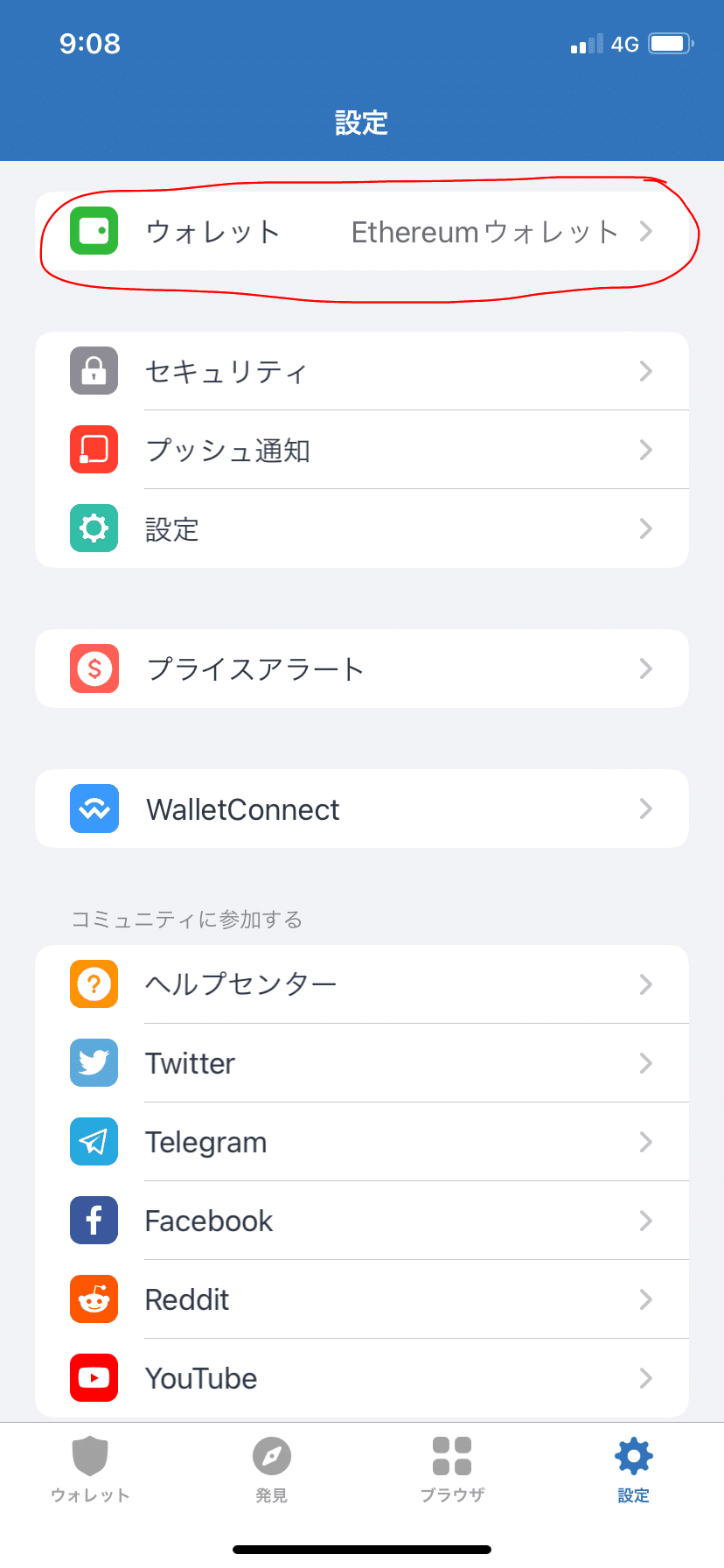
Task: Tap the 設定 row with gear icon
Action: tap(362, 528)
